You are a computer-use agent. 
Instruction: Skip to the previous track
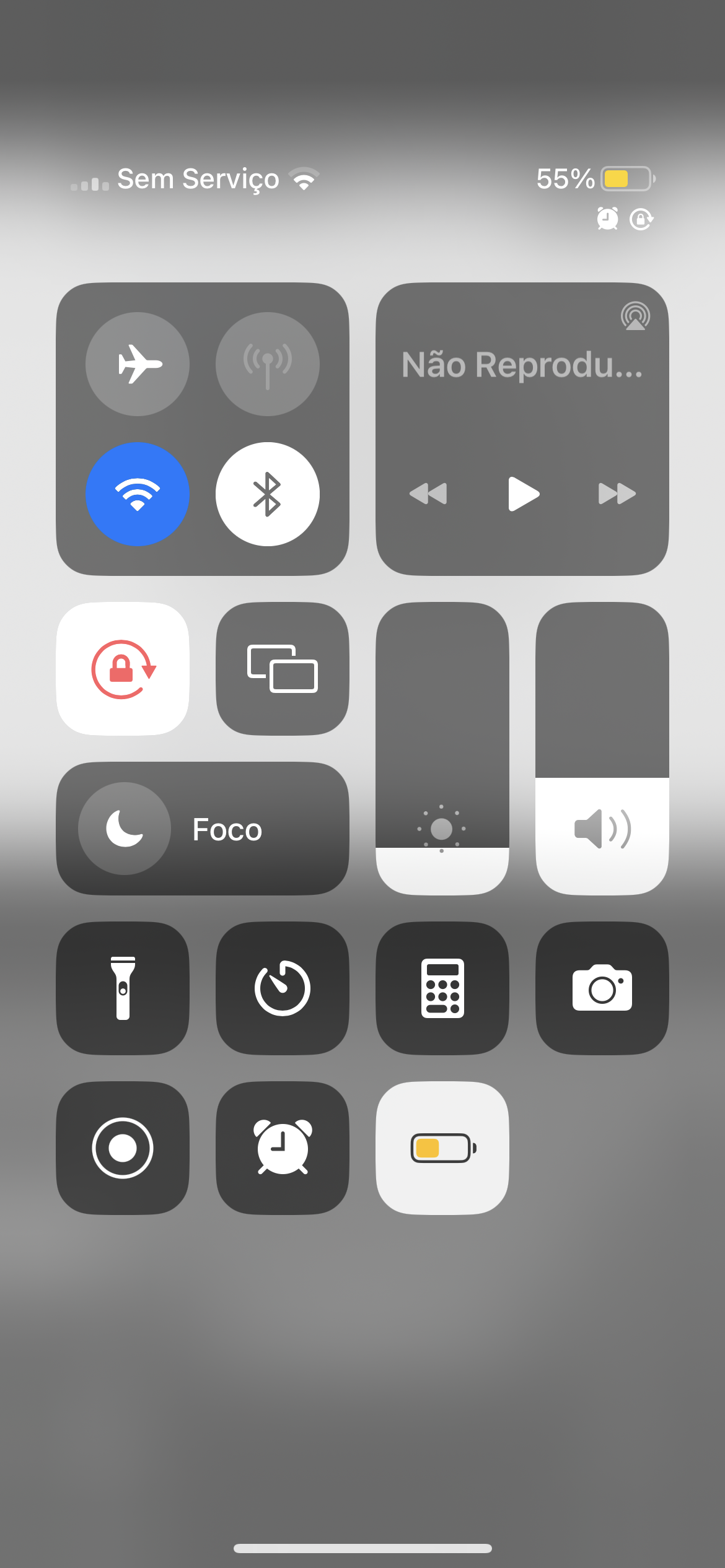pos(428,494)
